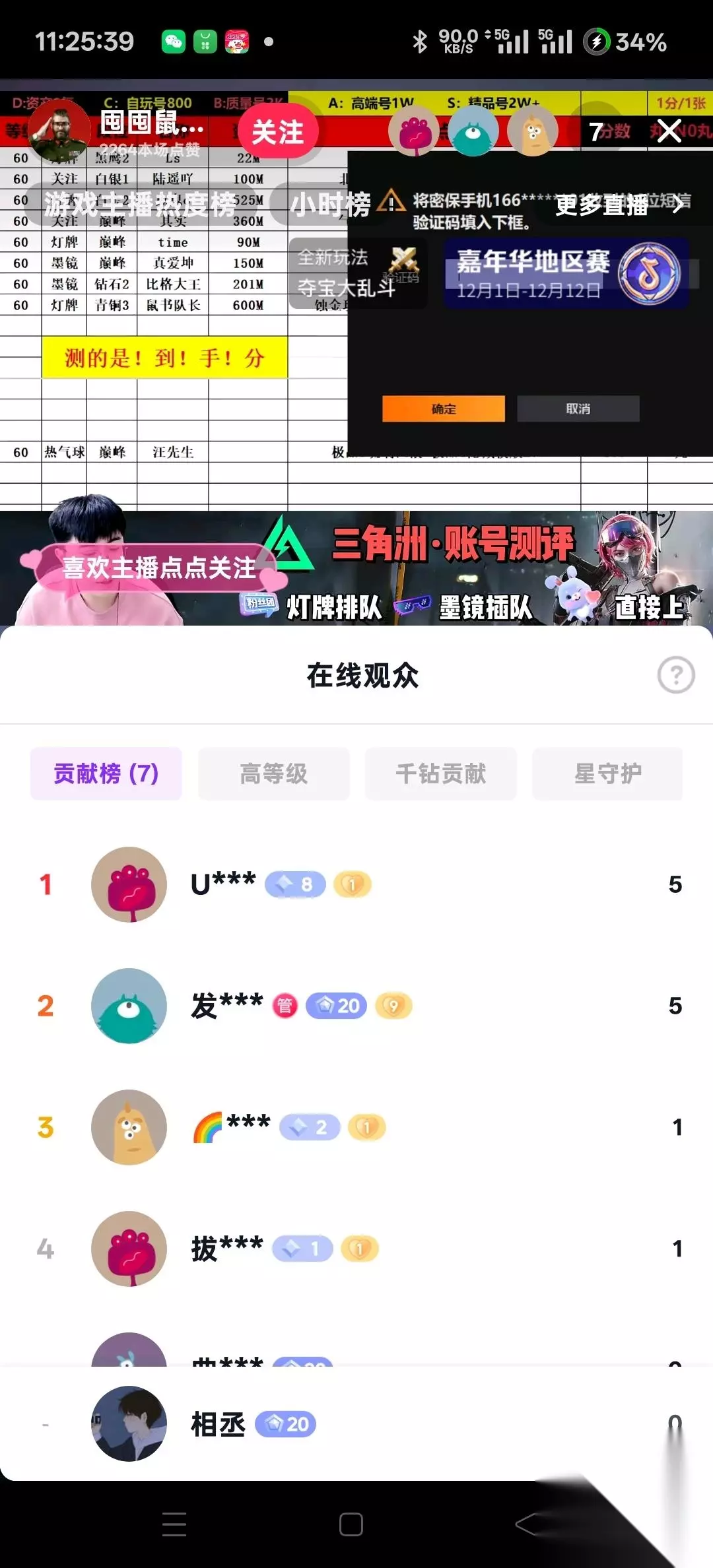Open viewer 拔*** profile row
713x1568 pixels.
356,1249
